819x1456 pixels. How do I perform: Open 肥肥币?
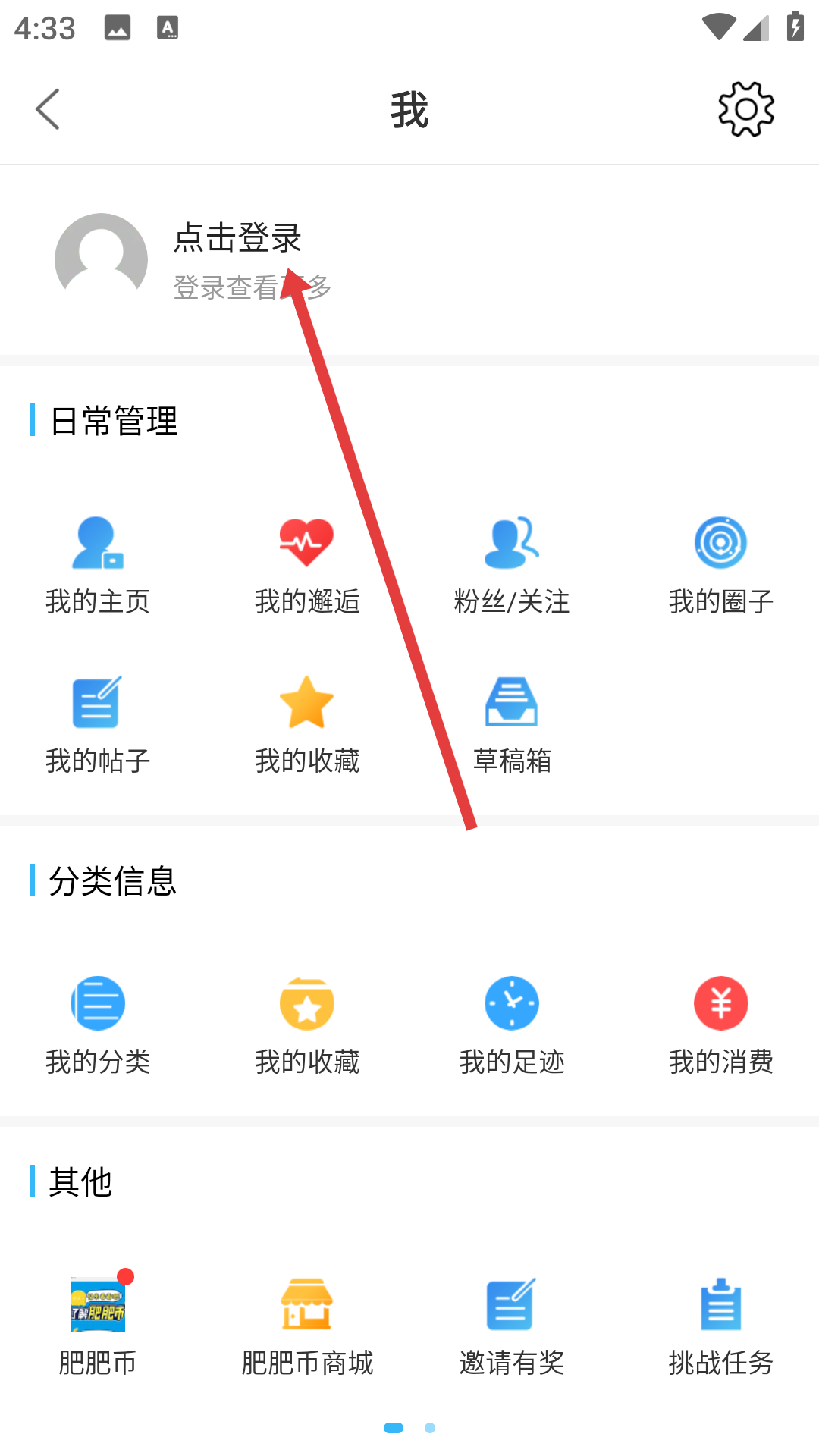click(98, 1326)
